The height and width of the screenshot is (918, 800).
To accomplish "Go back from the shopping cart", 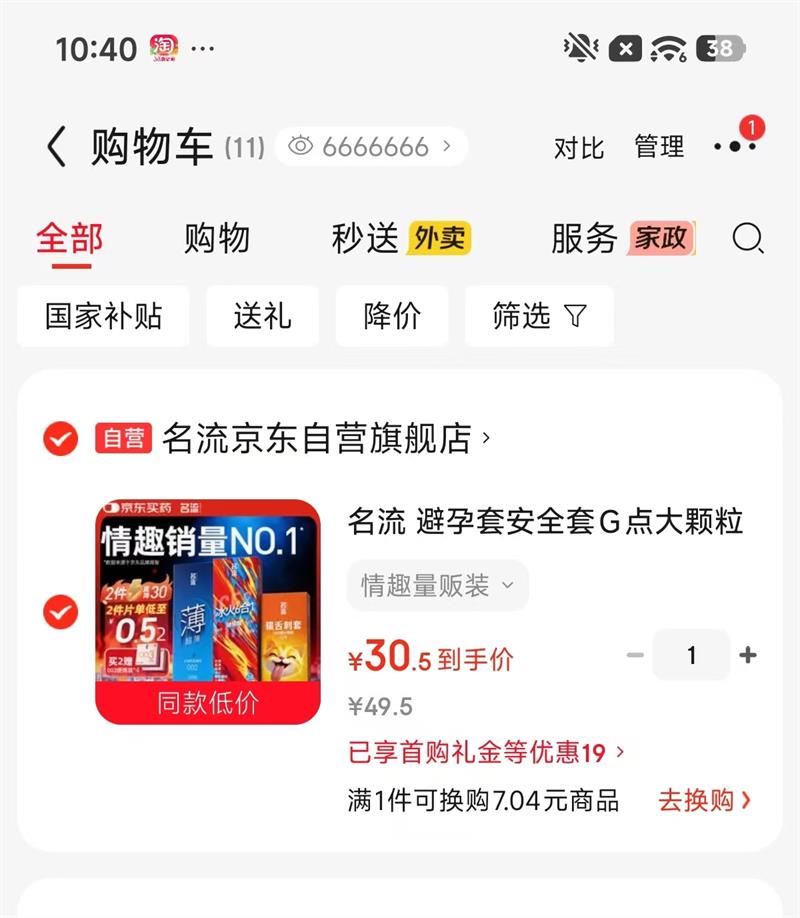I will tap(57, 146).
